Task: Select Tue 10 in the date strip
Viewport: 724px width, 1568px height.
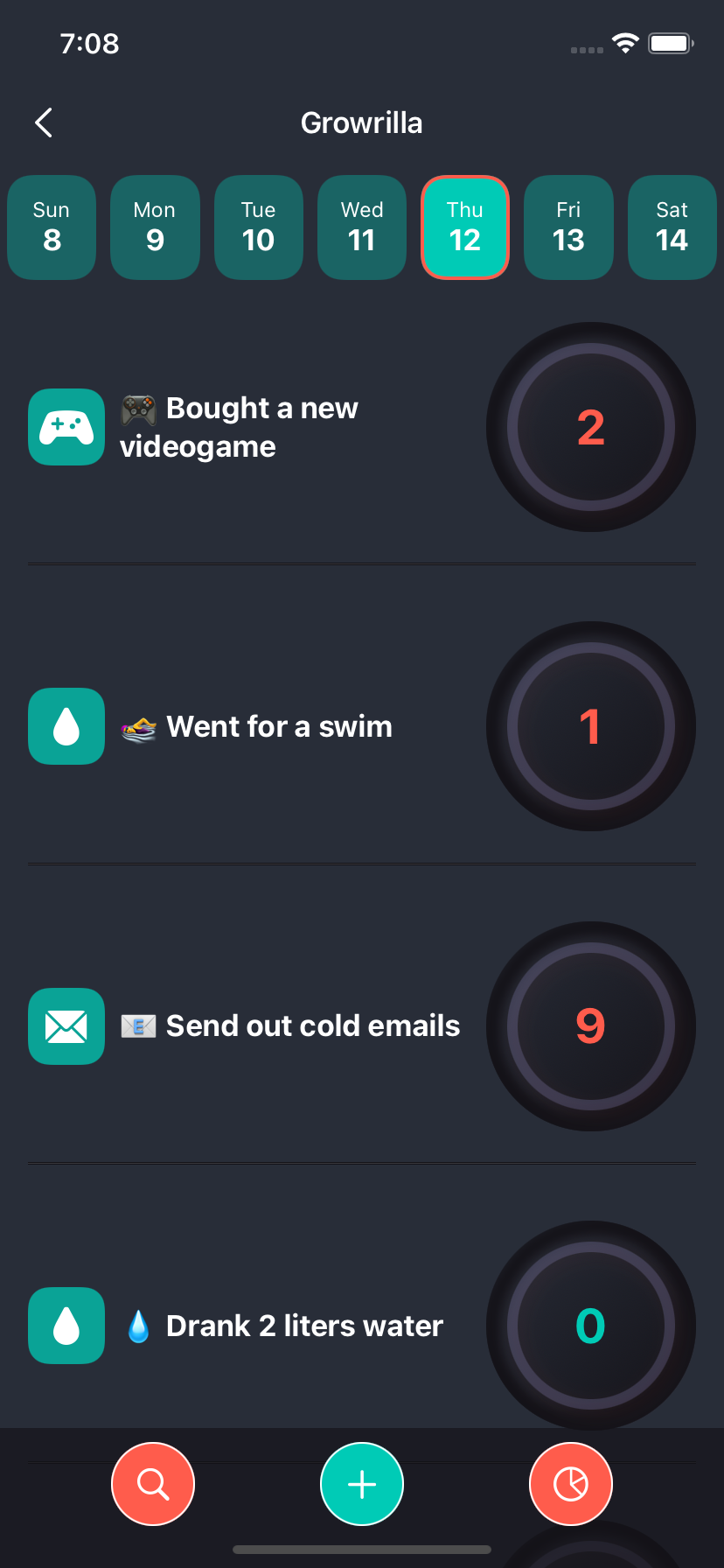Action: click(259, 227)
